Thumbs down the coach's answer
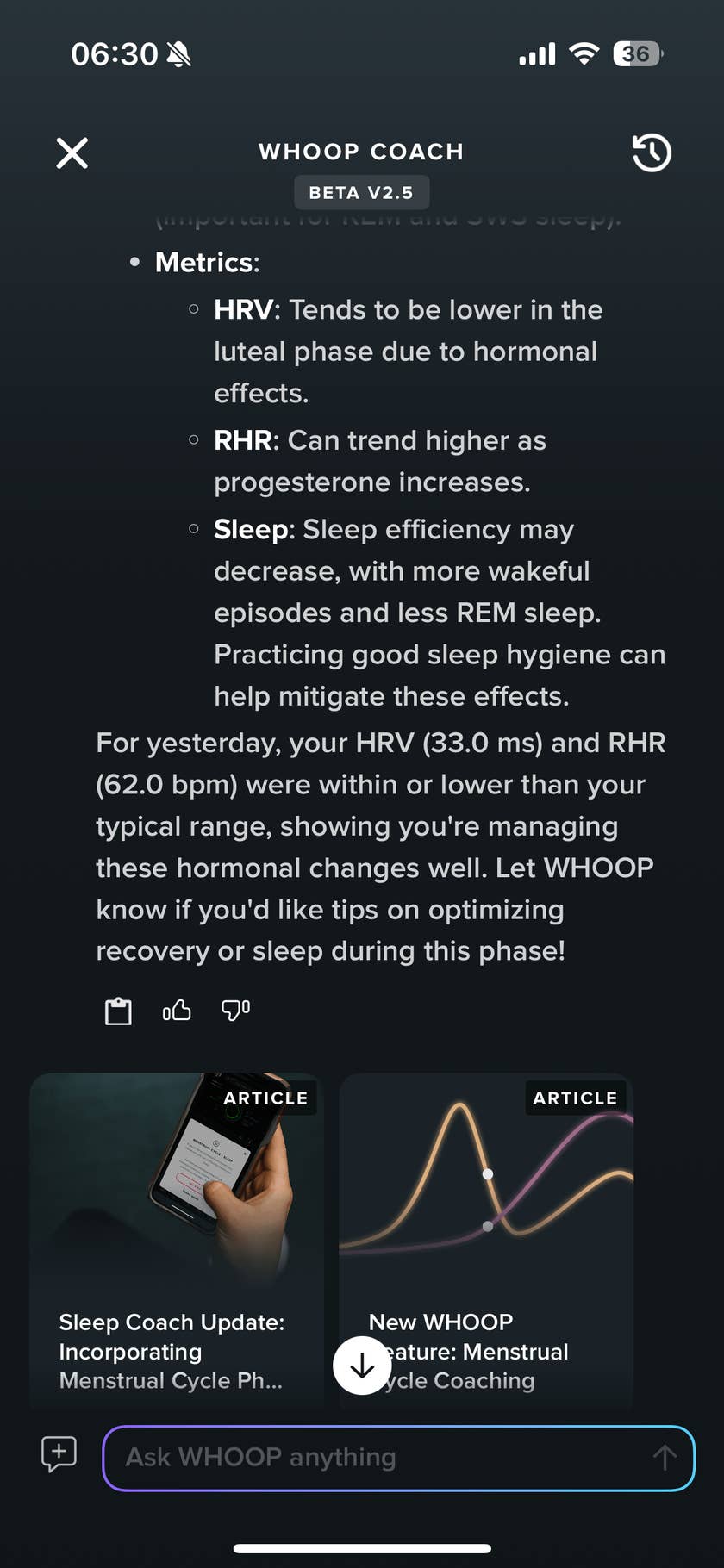 click(234, 1010)
